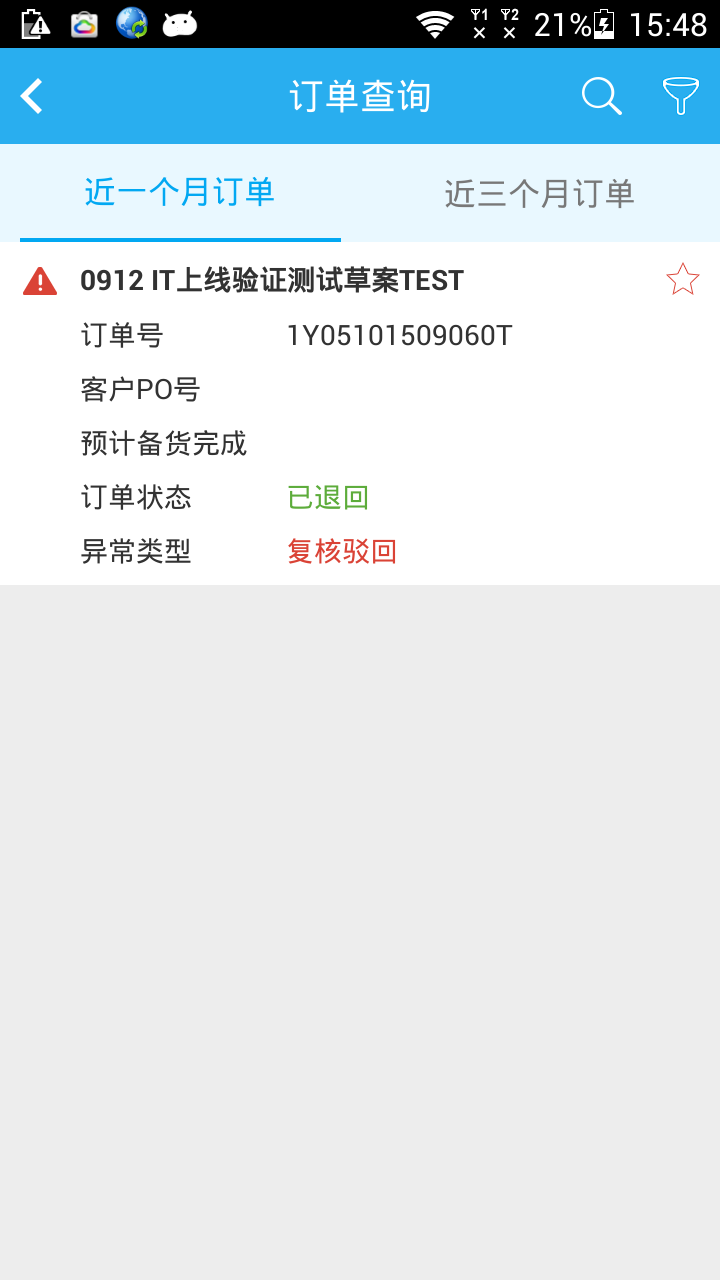Tap the order number 1Y05101509060T

pyautogui.click(x=400, y=335)
